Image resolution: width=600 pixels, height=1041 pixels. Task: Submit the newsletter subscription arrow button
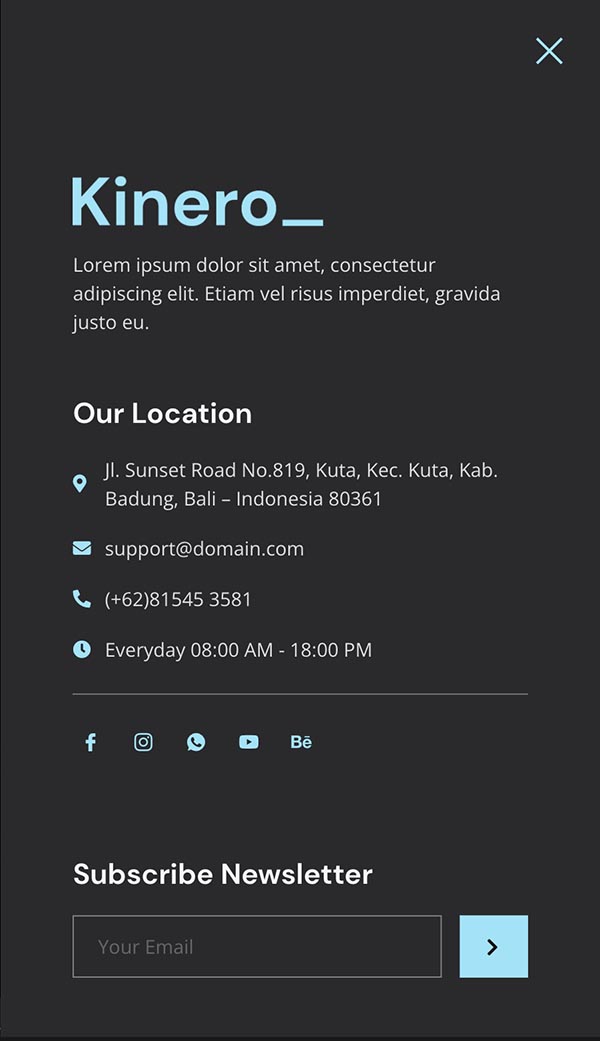pyautogui.click(x=493, y=946)
